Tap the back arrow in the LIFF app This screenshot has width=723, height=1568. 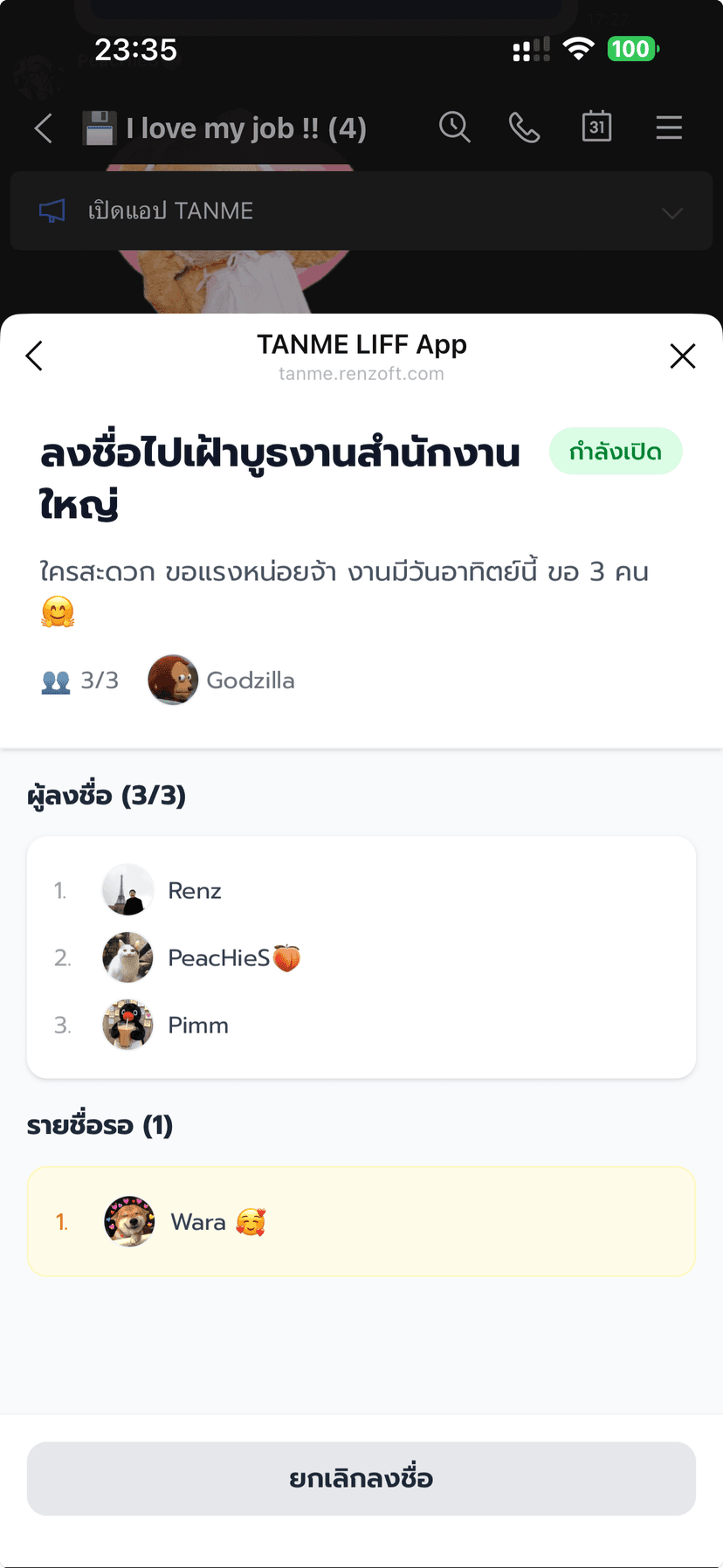click(x=34, y=356)
